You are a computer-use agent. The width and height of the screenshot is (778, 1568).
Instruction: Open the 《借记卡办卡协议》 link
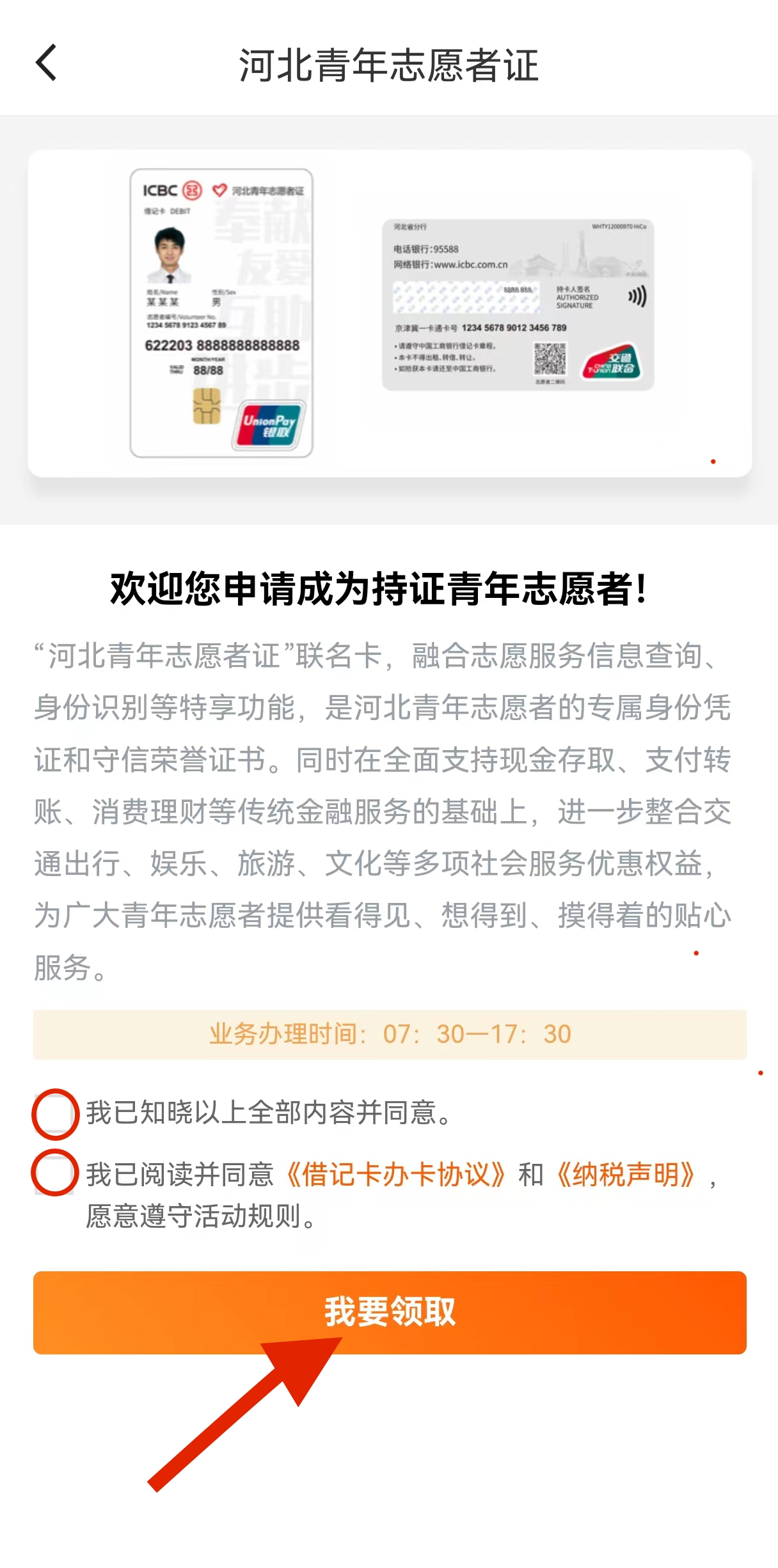click(395, 1175)
